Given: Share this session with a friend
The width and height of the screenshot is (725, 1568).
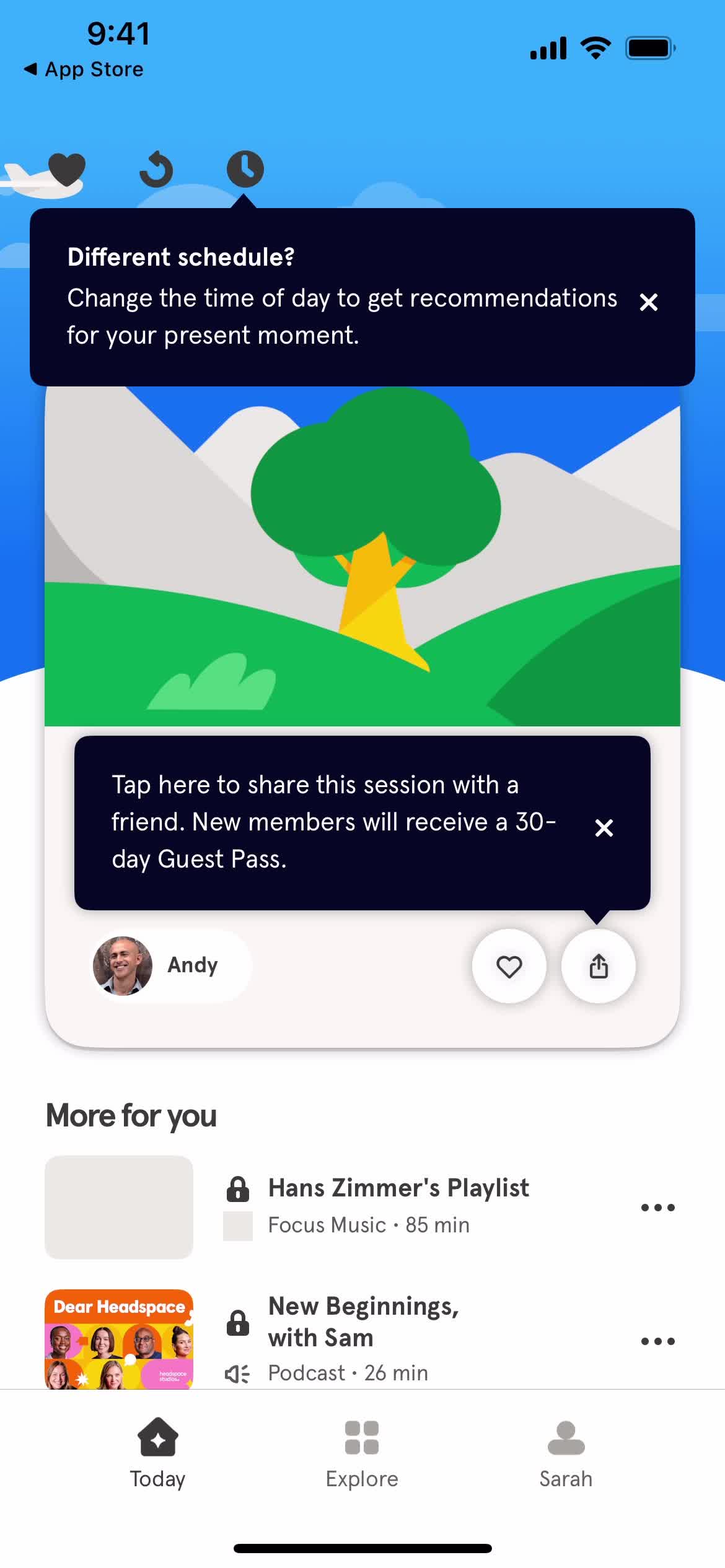Looking at the screenshot, I should coord(598,966).
